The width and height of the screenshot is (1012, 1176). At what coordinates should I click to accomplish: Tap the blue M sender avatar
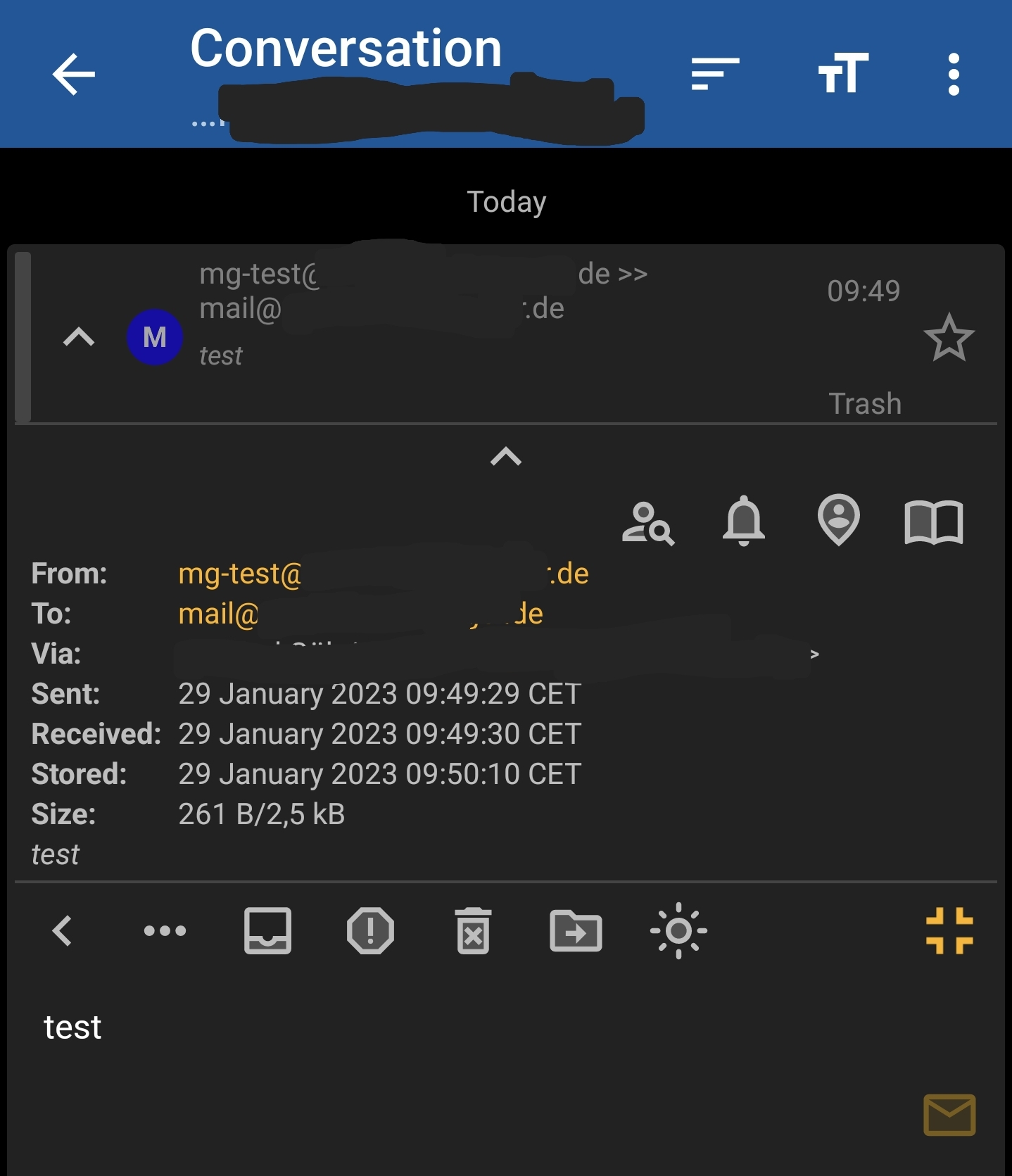tap(154, 337)
